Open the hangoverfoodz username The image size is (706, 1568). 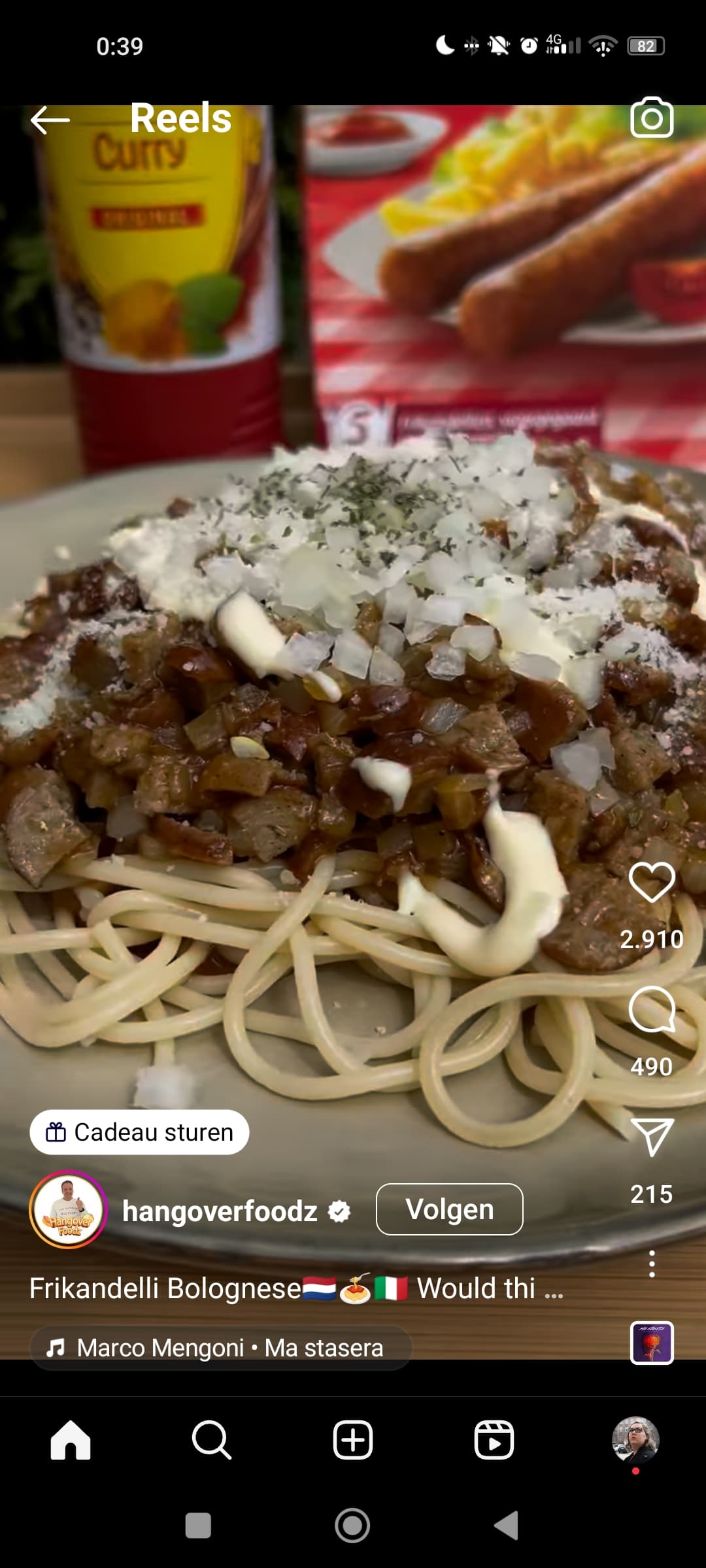click(x=220, y=1211)
